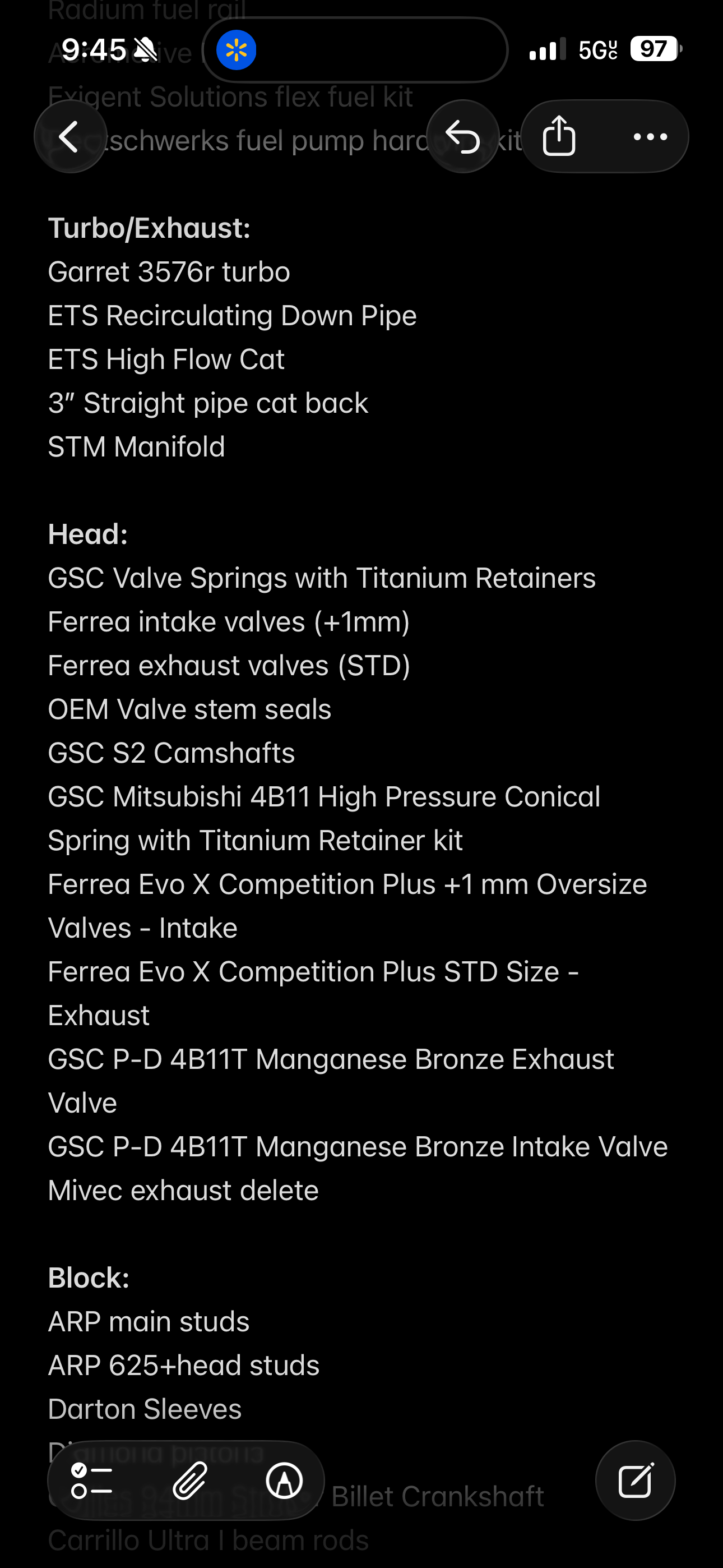723x1568 pixels.
Task: Share this note
Action: pos(559,136)
